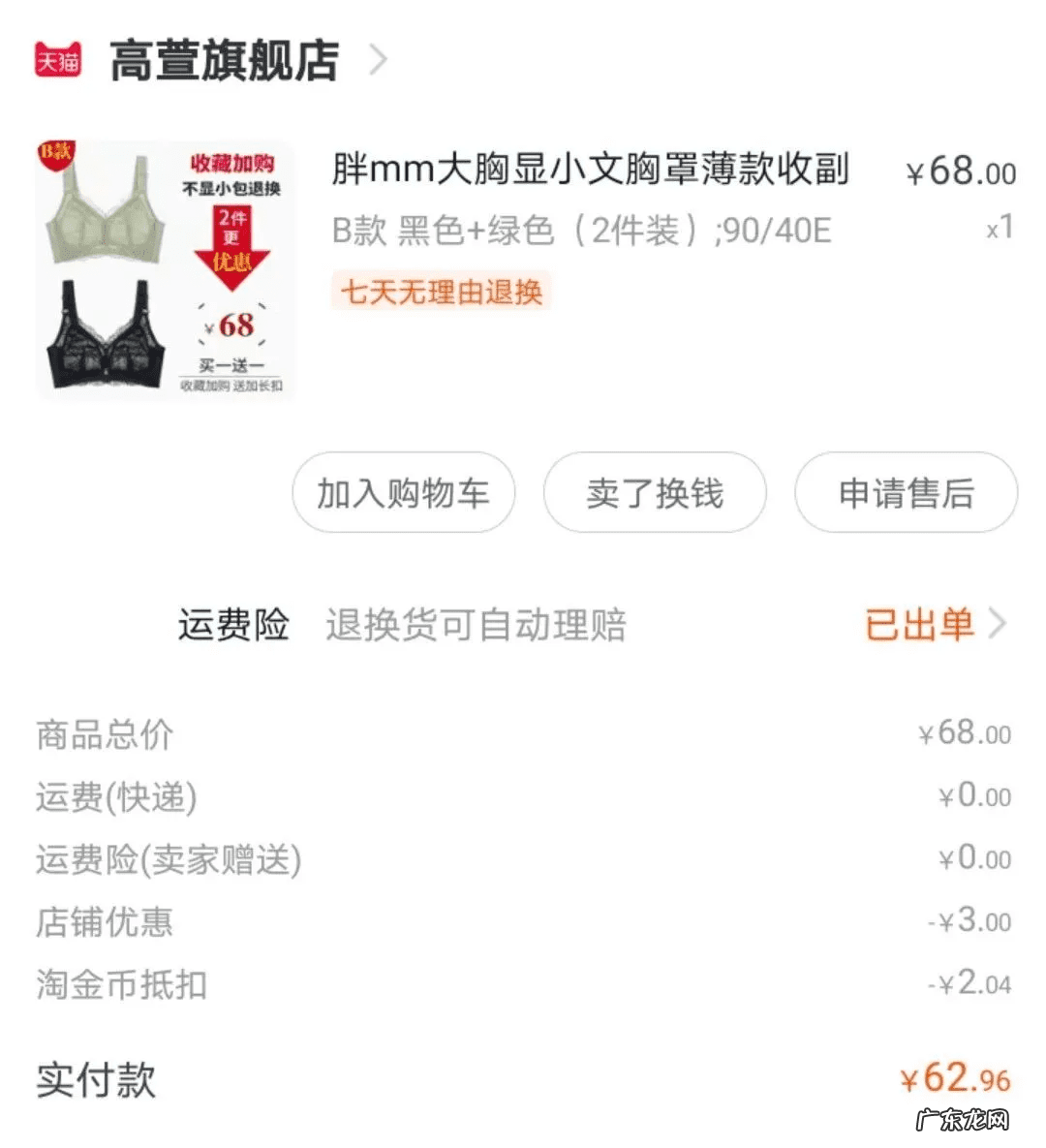Screen dimensions: 1046x1148
Task: Click the 店铺优惠 discount row
Action: pyautogui.click(x=102, y=923)
